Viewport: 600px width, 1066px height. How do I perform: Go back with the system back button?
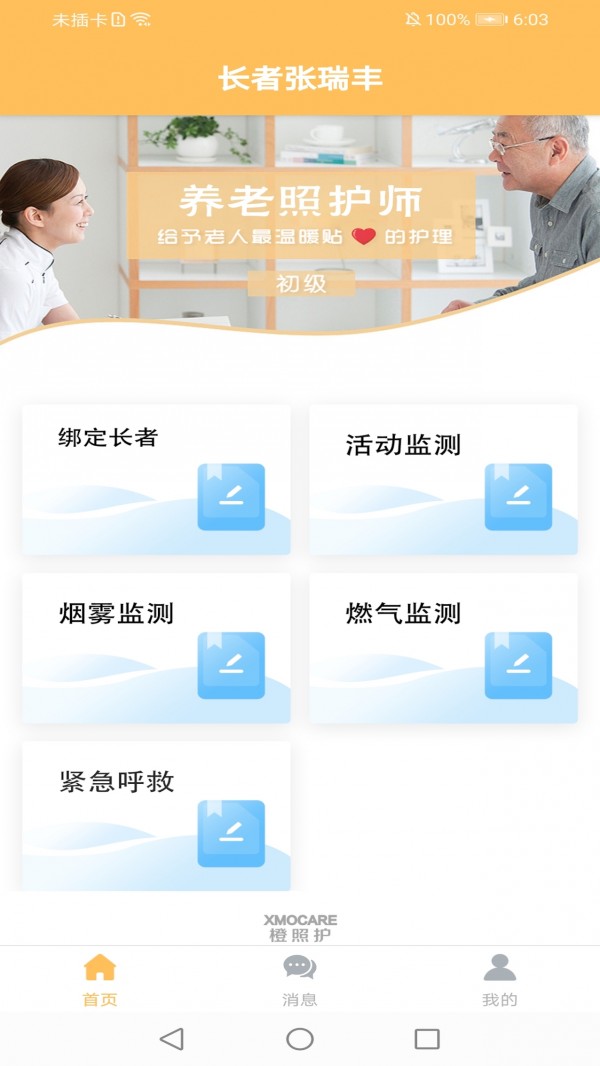172,1039
